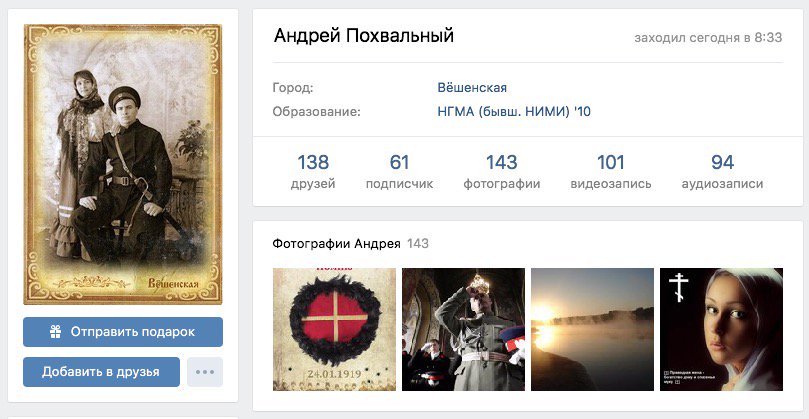Open the photo dated 24.01.1919
Screen dimensions: 809x419
click(334, 329)
